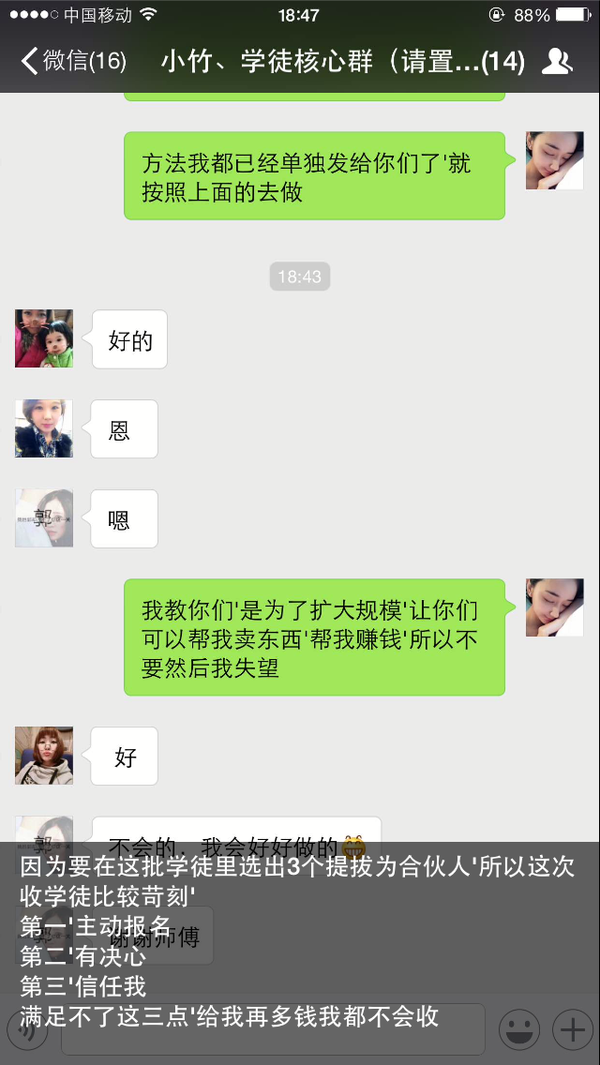The height and width of the screenshot is (1065, 600).
Task: Open avatar next to the 恩 message
Action: point(44,429)
